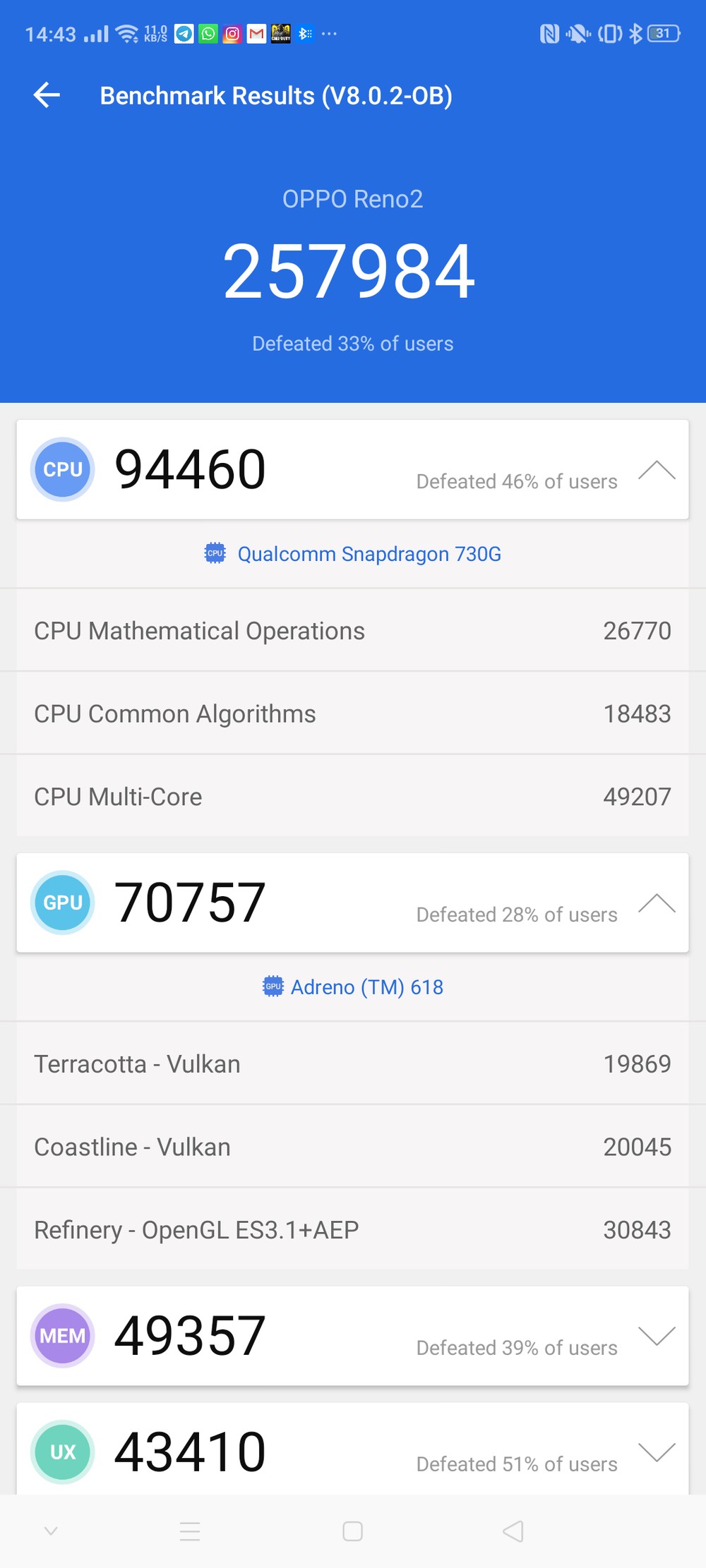Open recent apps from navigation bar

190,1531
